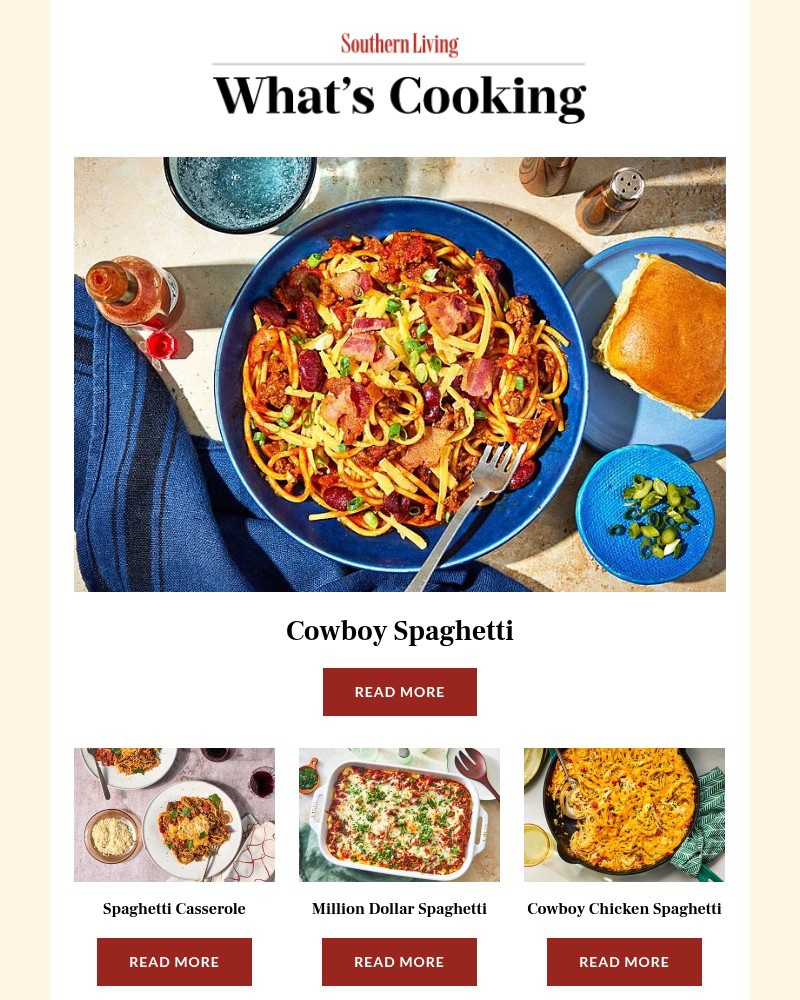Select the "Cowboy Chicken Spaghetti" title text
800x1000 pixels.
pyautogui.click(x=624, y=909)
